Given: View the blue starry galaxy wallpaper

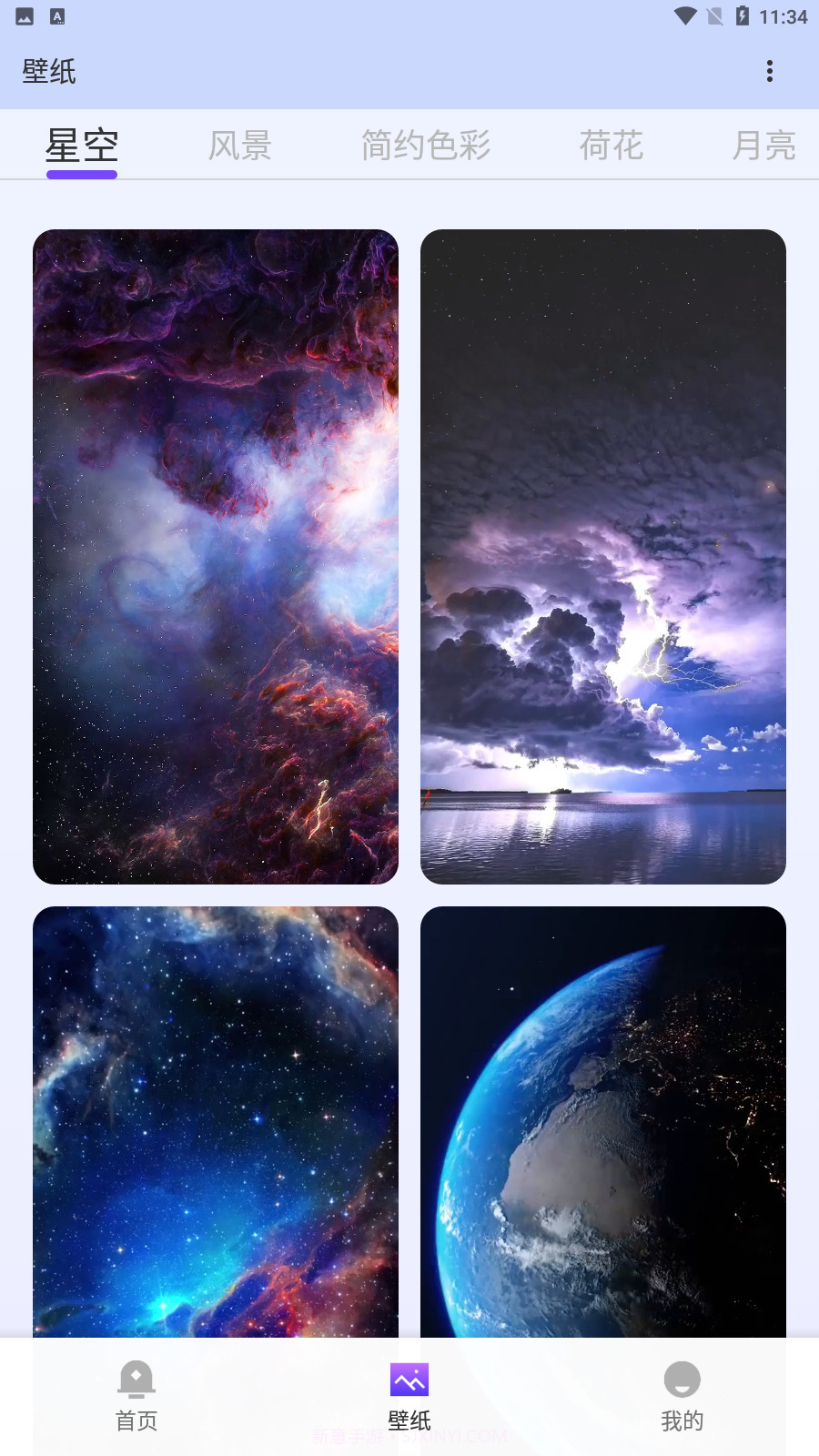Looking at the screenshot, I should [216, 1121].
